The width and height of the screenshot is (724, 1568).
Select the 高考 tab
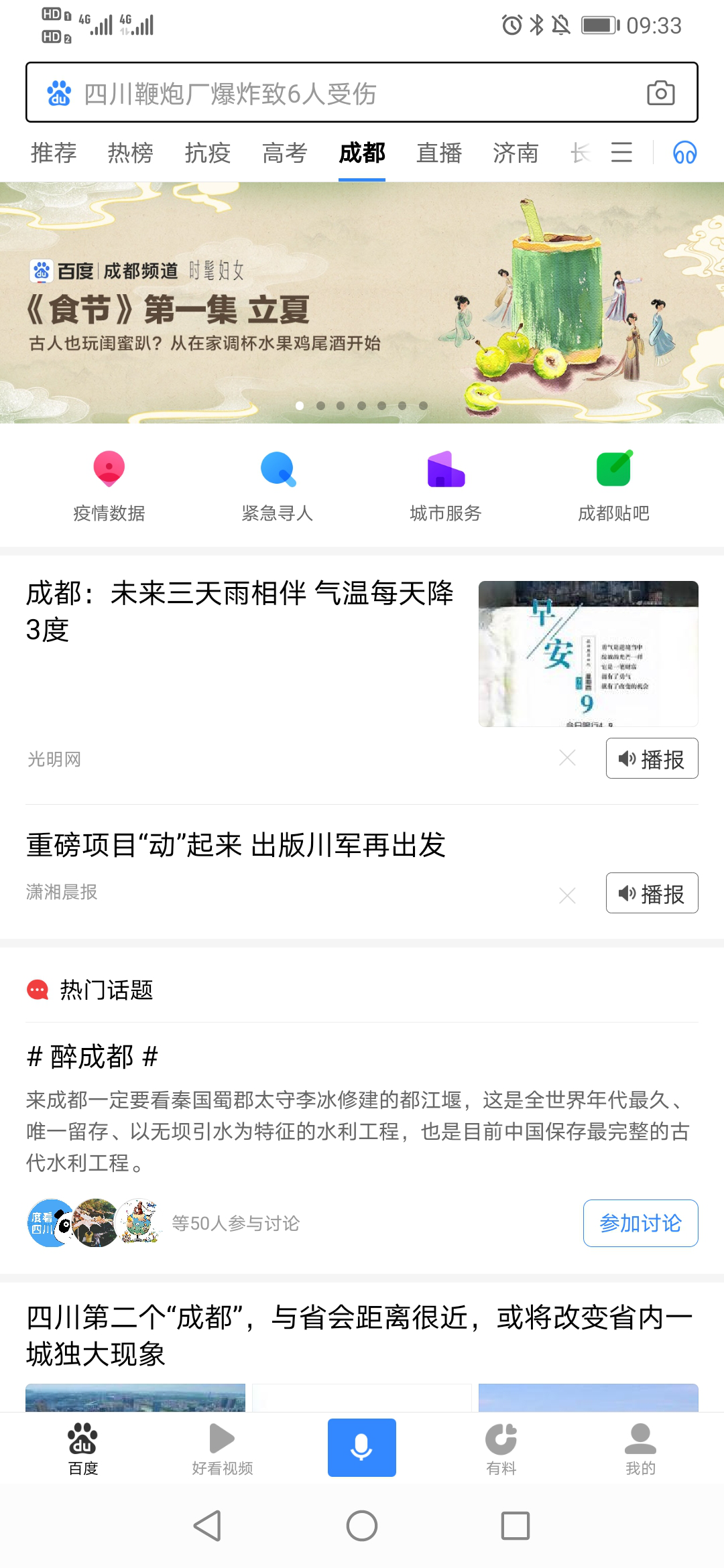tap(285, 153)
